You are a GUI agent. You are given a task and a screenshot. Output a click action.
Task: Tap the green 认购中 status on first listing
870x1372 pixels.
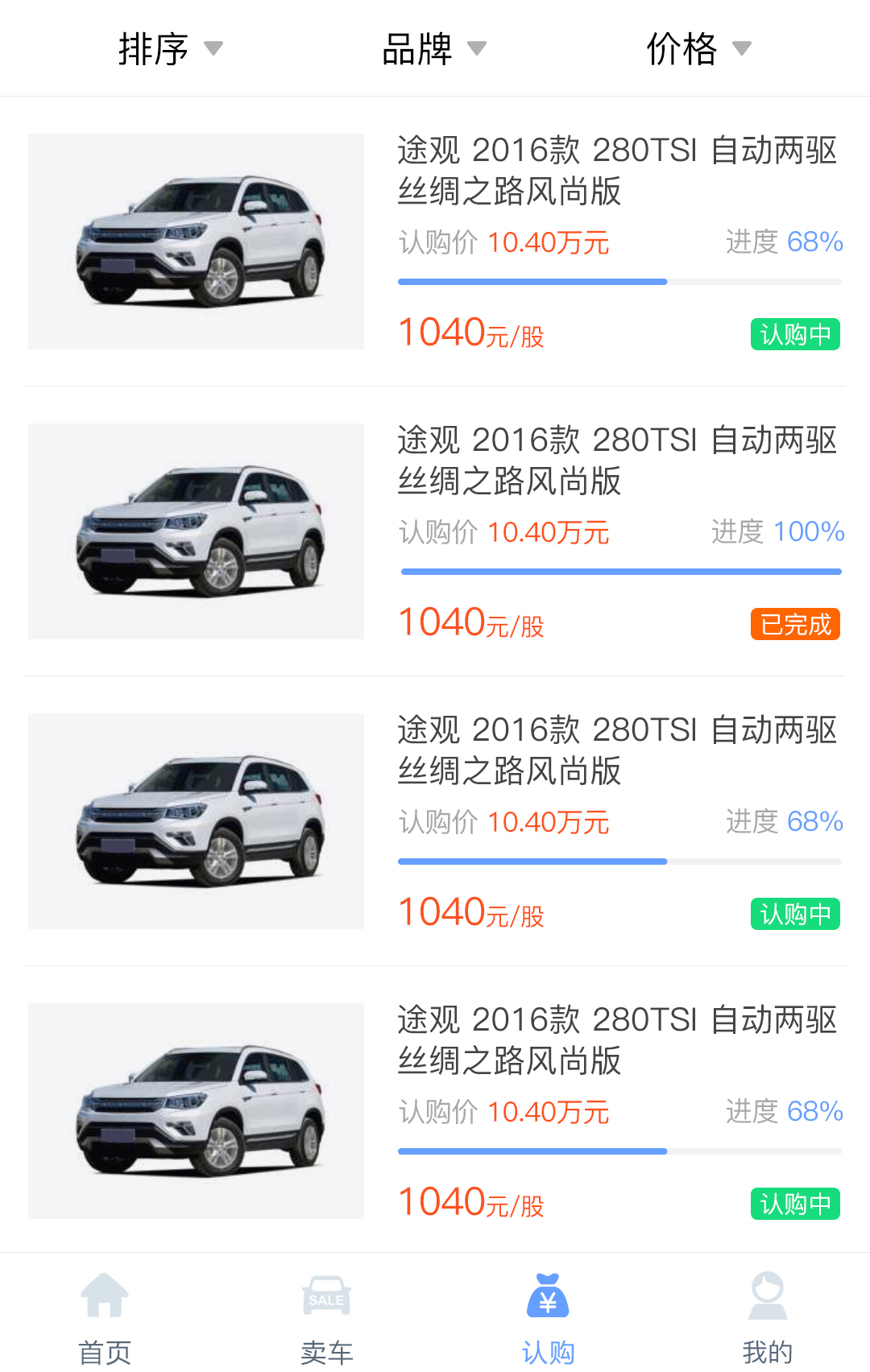794,333
